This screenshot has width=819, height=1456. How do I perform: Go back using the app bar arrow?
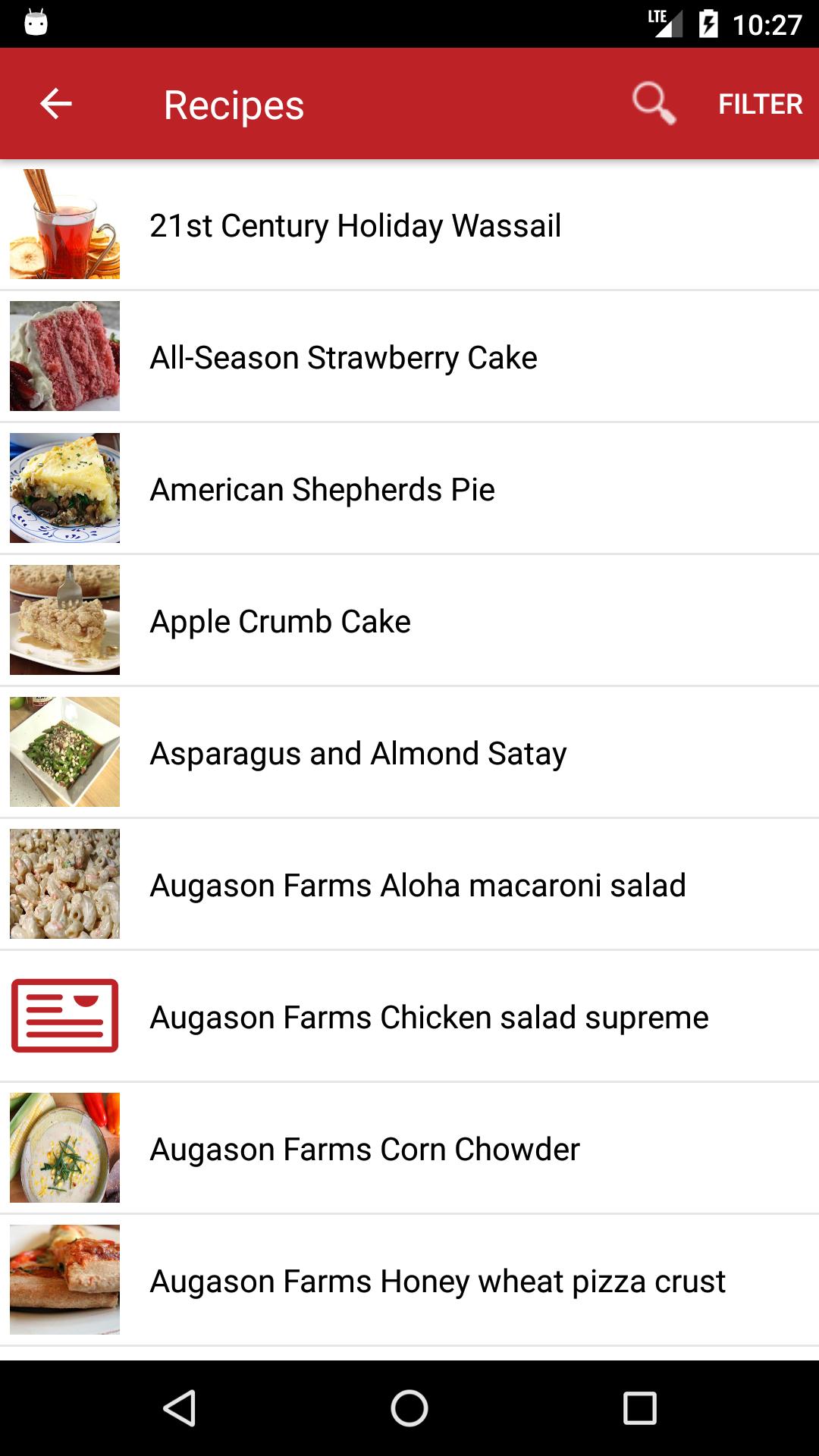coord(55,104)
